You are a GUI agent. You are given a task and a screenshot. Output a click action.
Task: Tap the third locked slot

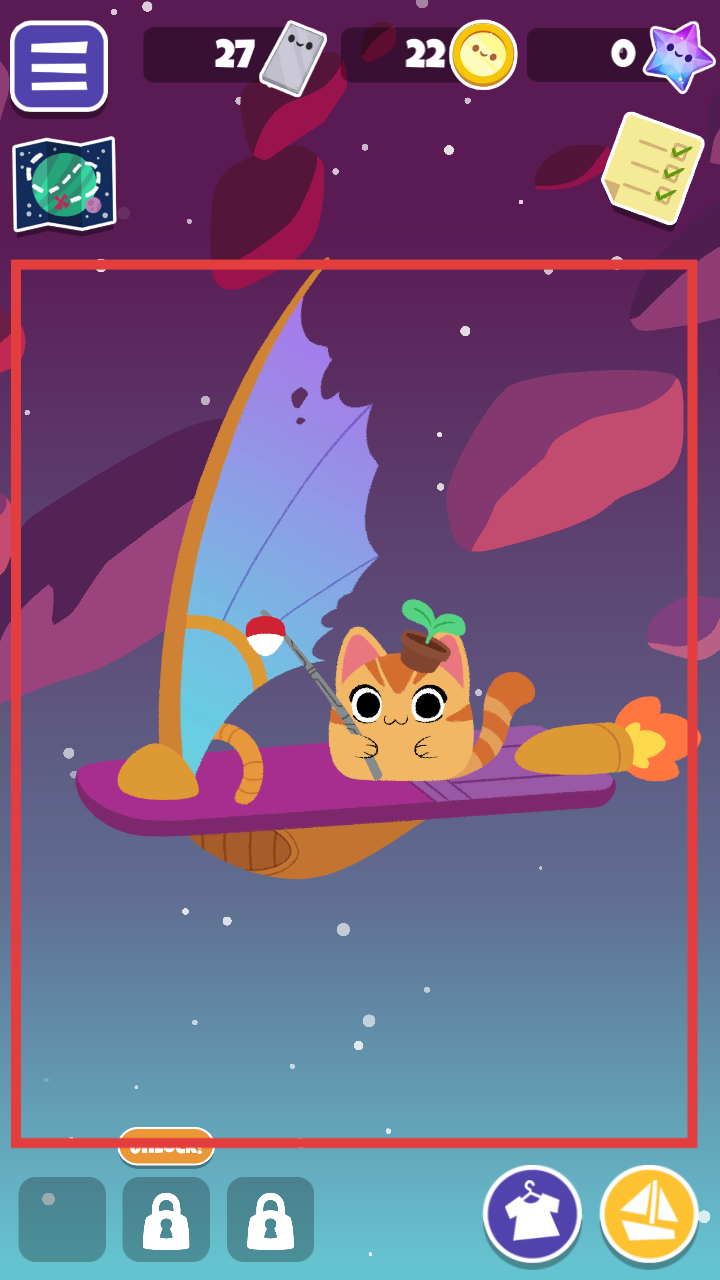pos(270,1219)
